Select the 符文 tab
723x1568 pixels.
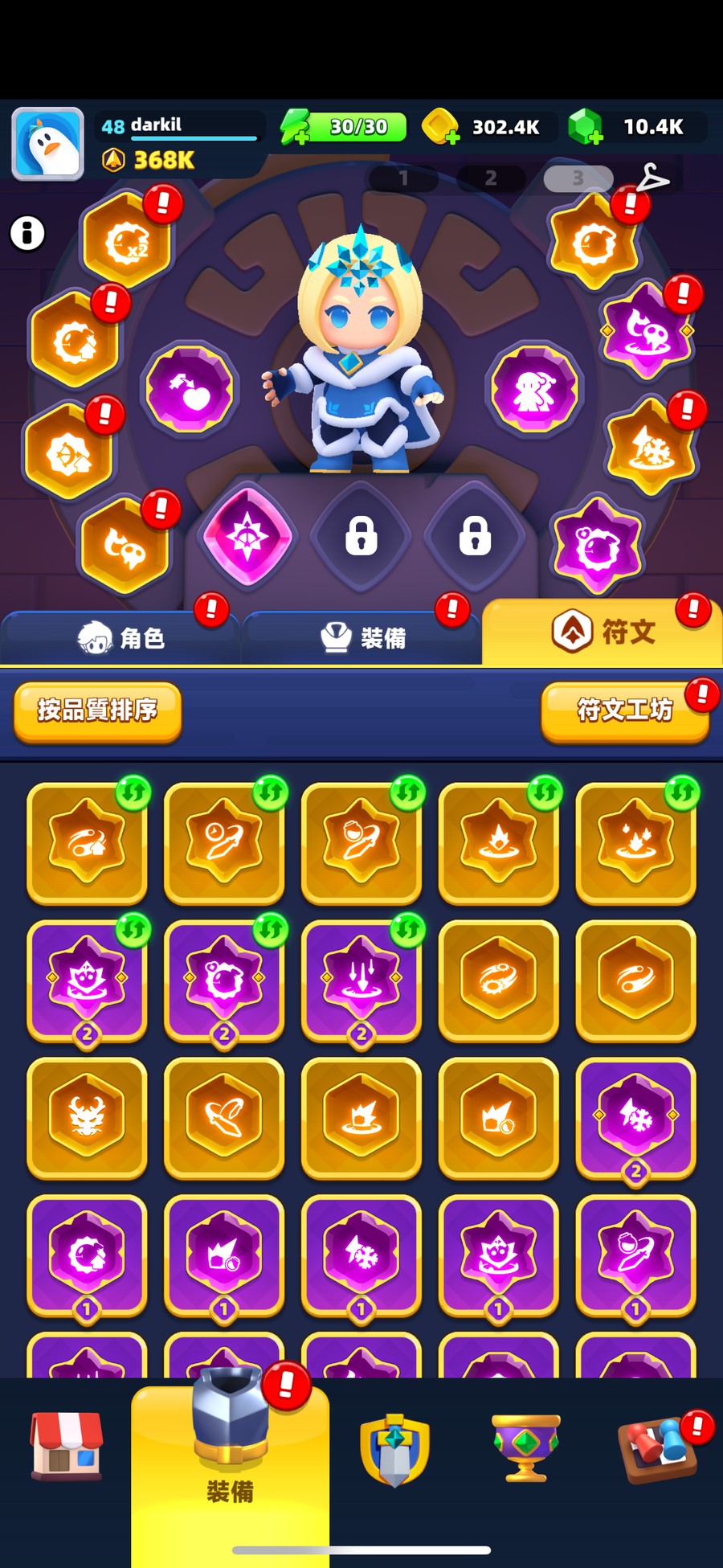pos(602,633)
